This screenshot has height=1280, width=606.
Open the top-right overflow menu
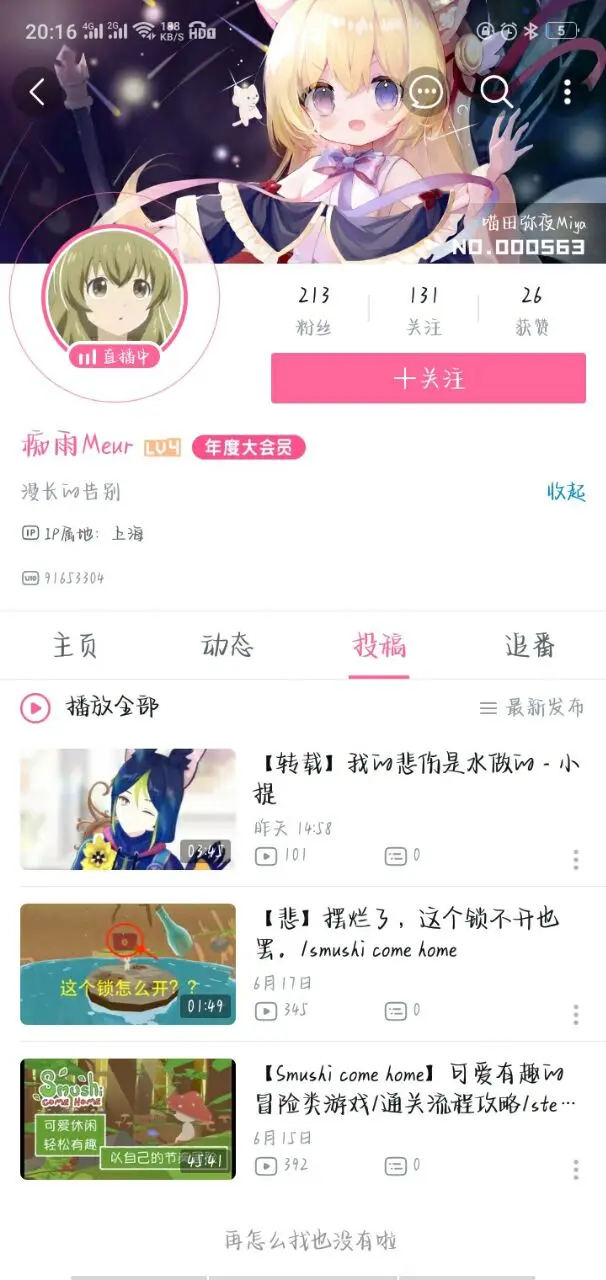pyautogui.click(x=567, y=92)
